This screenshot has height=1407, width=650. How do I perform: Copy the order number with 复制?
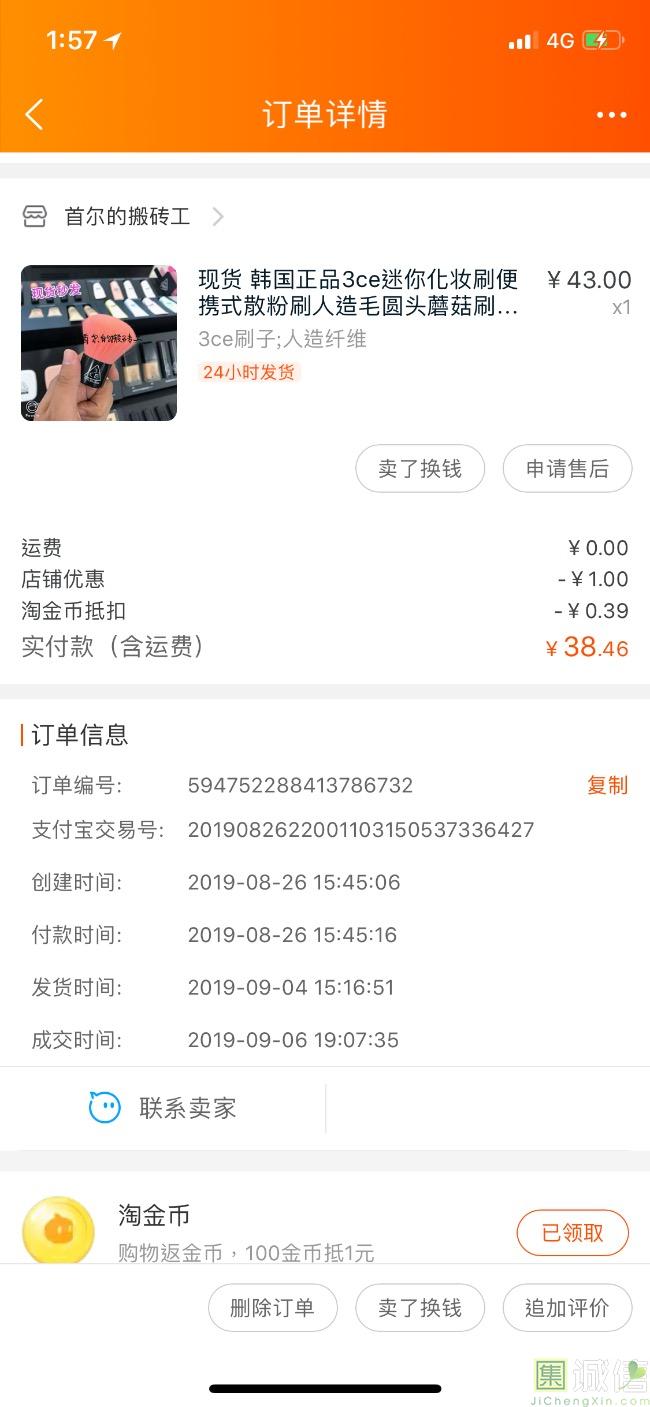point(607,785)
